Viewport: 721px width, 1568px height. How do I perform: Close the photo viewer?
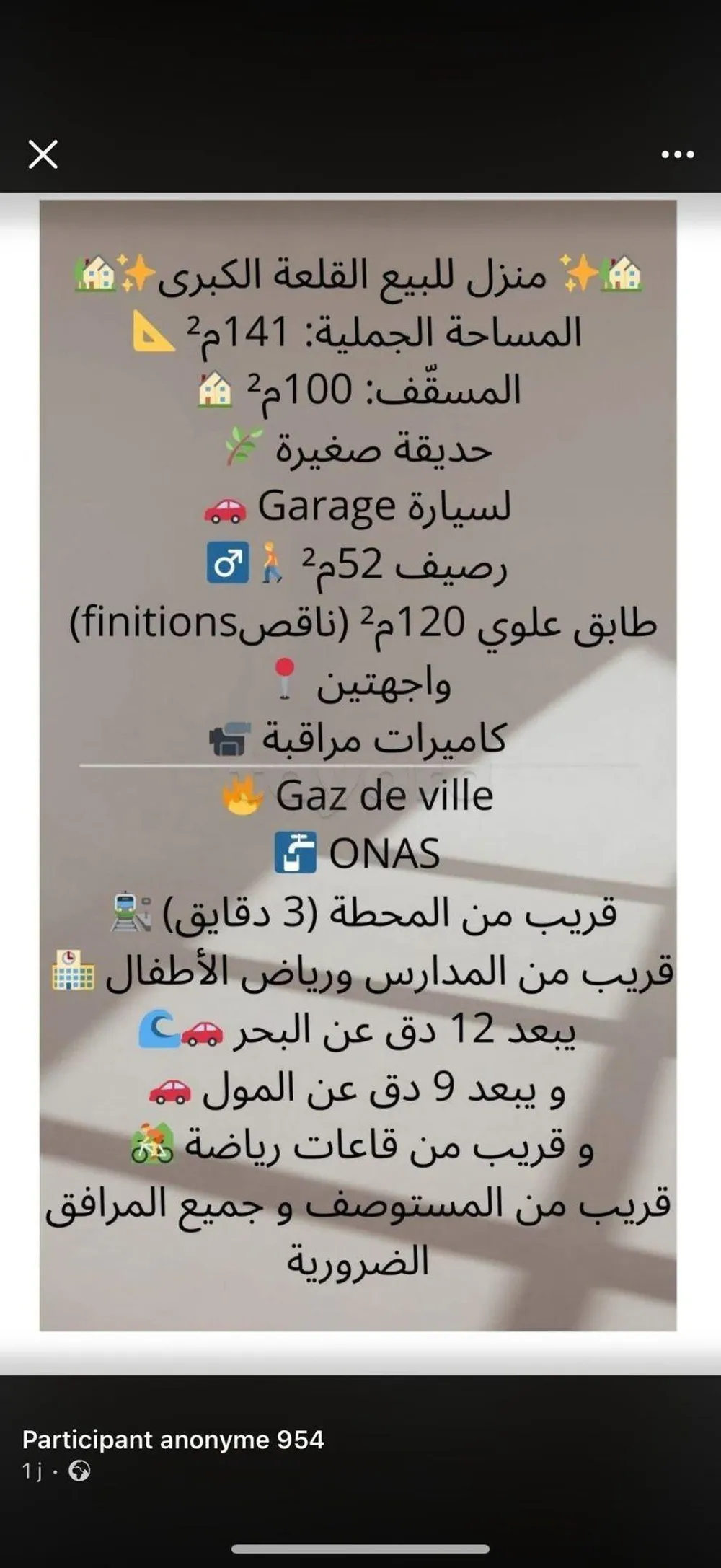pyautogui.click(x=43, y=154)
